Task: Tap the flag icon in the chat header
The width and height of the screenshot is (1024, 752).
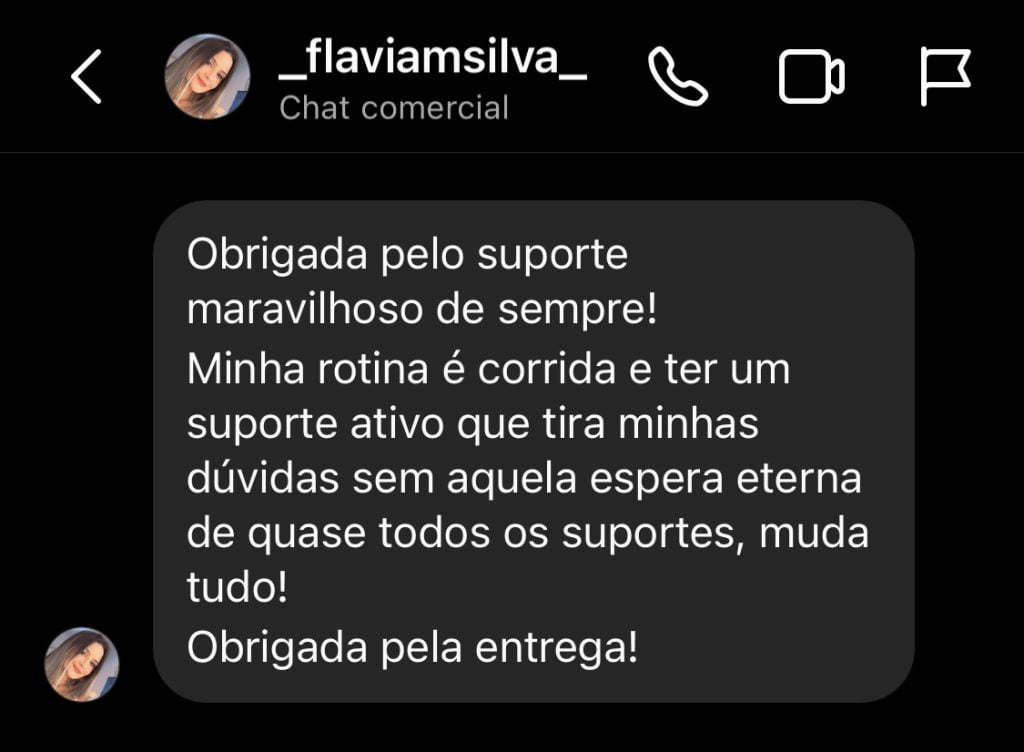Action: 944,77
